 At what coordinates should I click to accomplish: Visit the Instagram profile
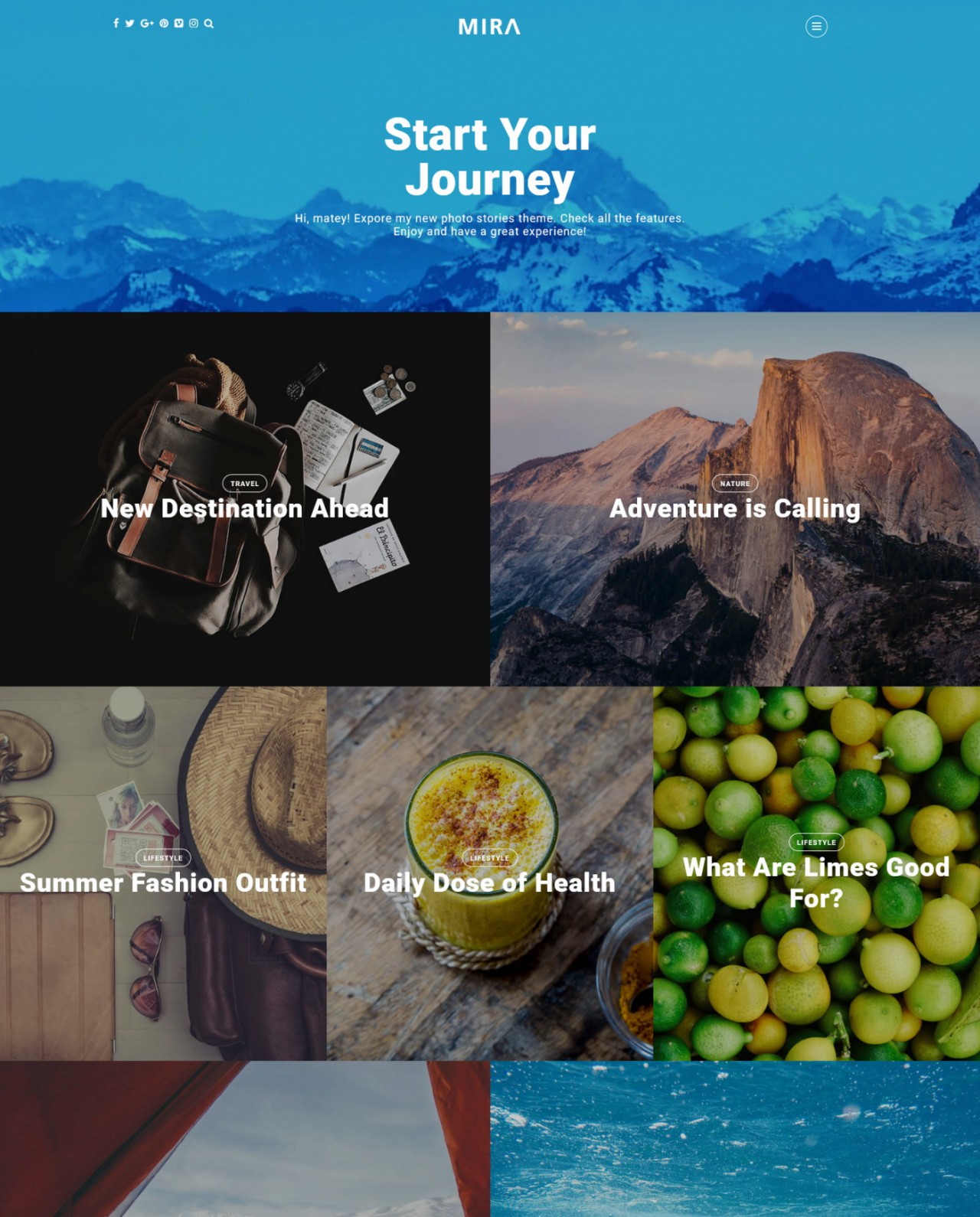(194, 24)
